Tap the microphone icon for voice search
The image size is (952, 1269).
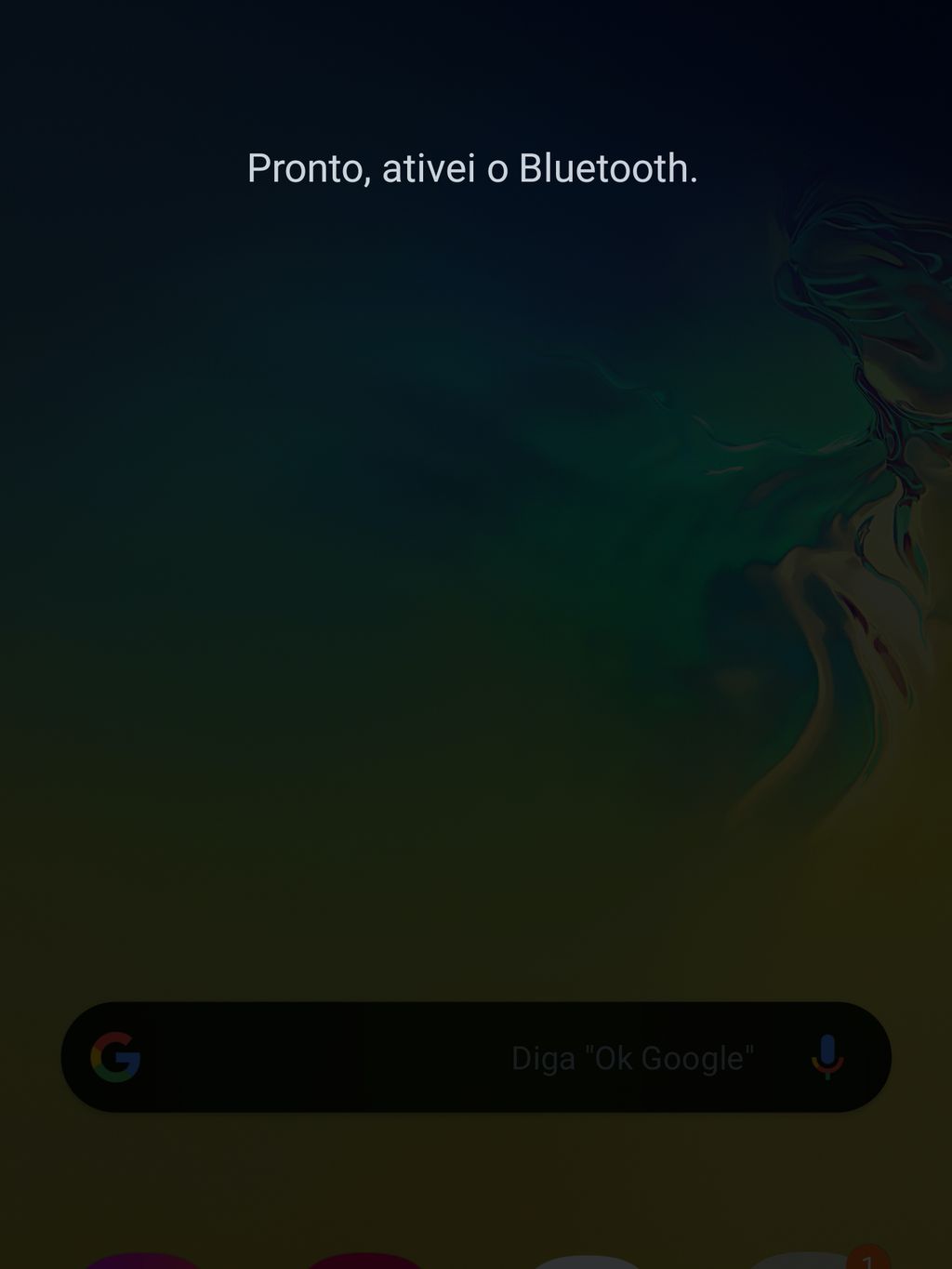(x=826, y=1057)
